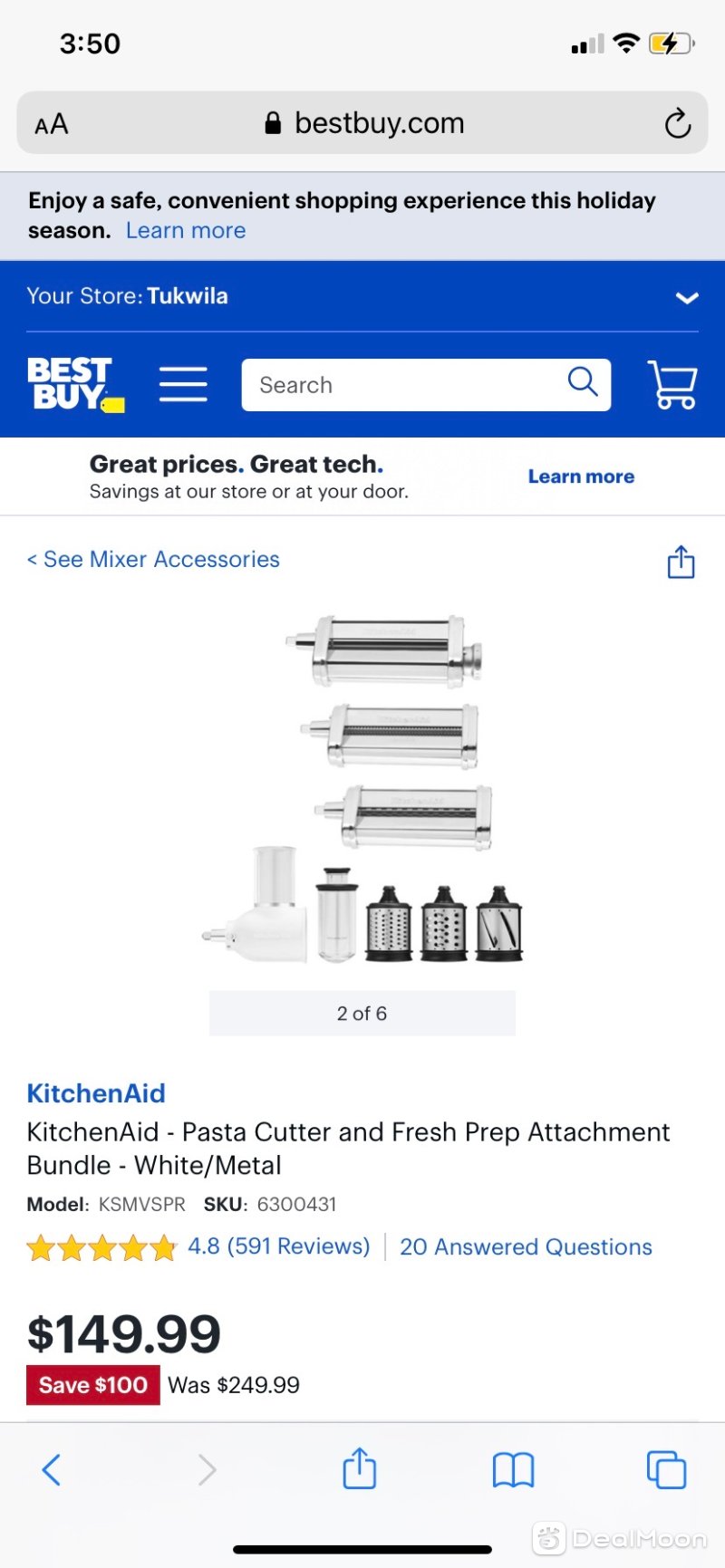Viewport: 725px width, 1568px height.
Task: Open the AA text size options
Action: (52, 124)
